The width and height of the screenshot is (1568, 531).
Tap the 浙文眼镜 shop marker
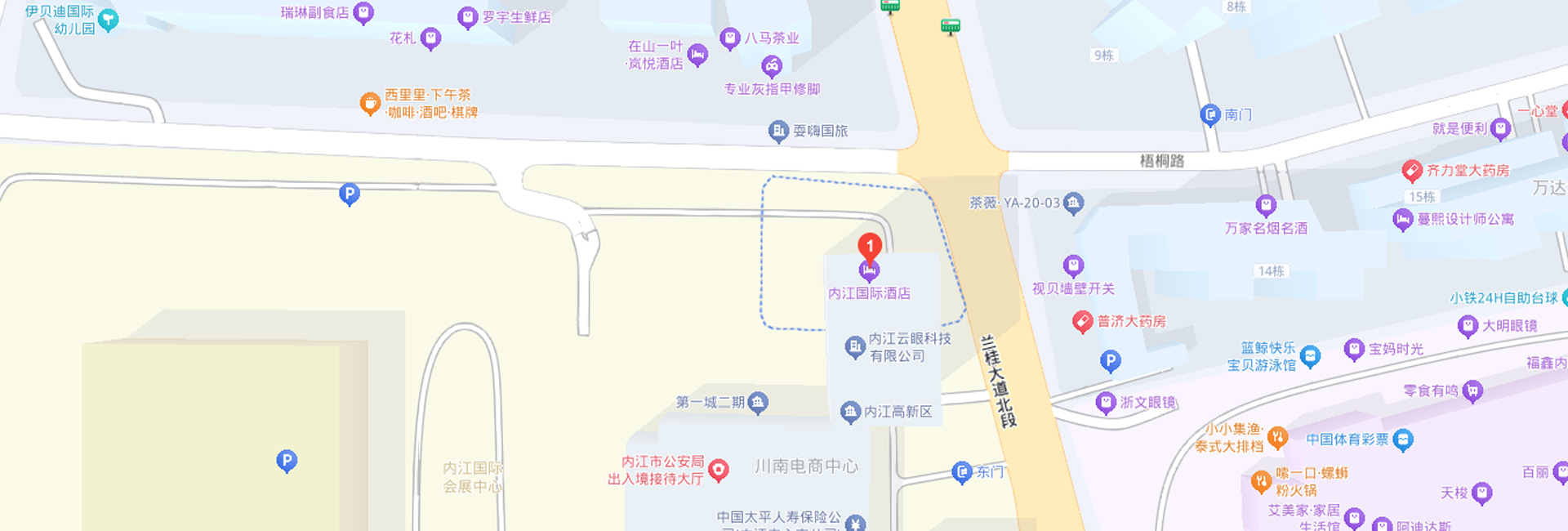1106,402
